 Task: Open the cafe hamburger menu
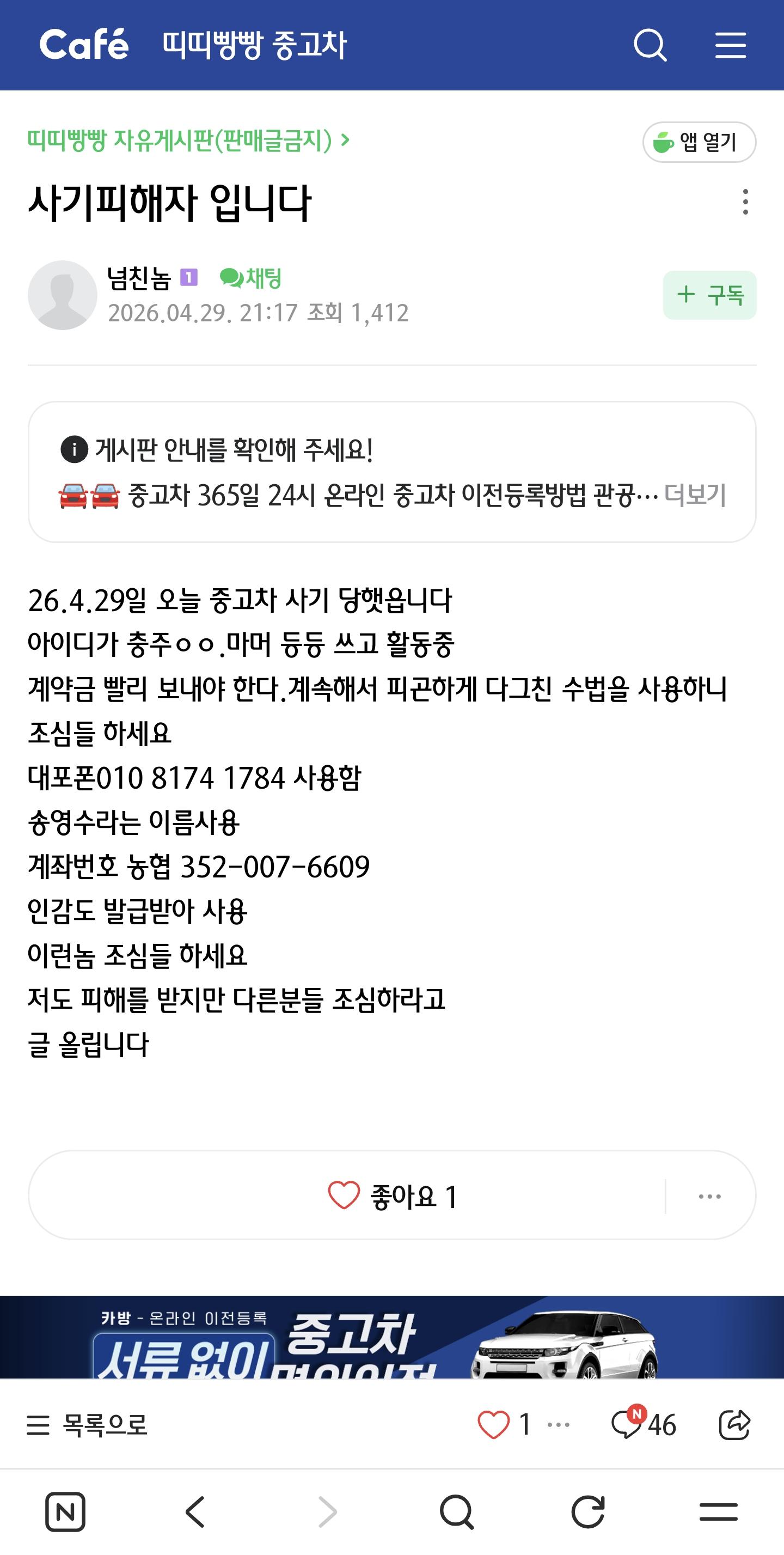(x=730, y=46)
